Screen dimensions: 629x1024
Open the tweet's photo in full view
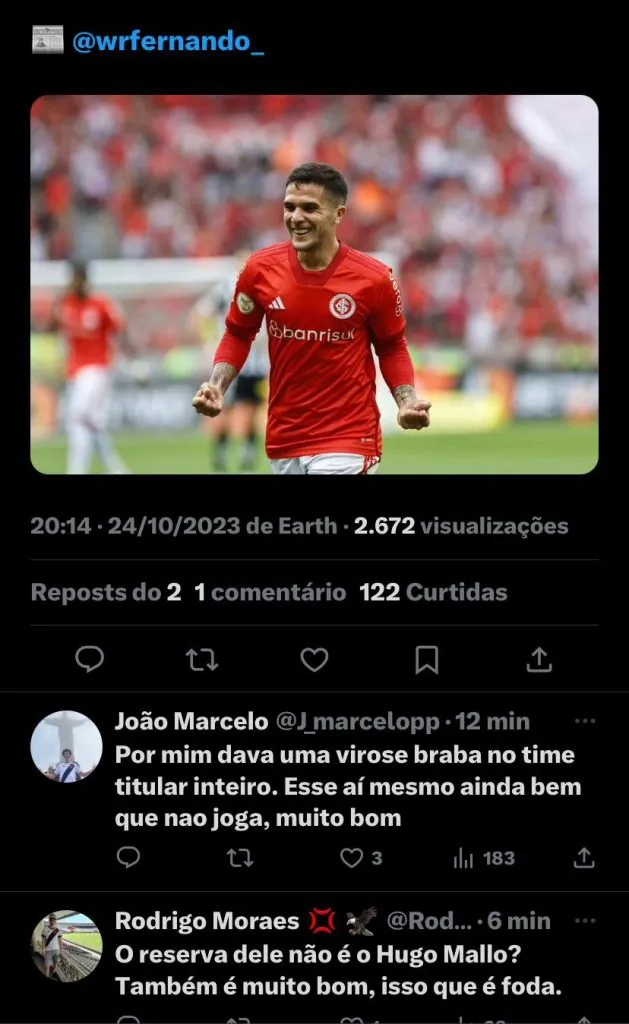[x=314, y=284]
